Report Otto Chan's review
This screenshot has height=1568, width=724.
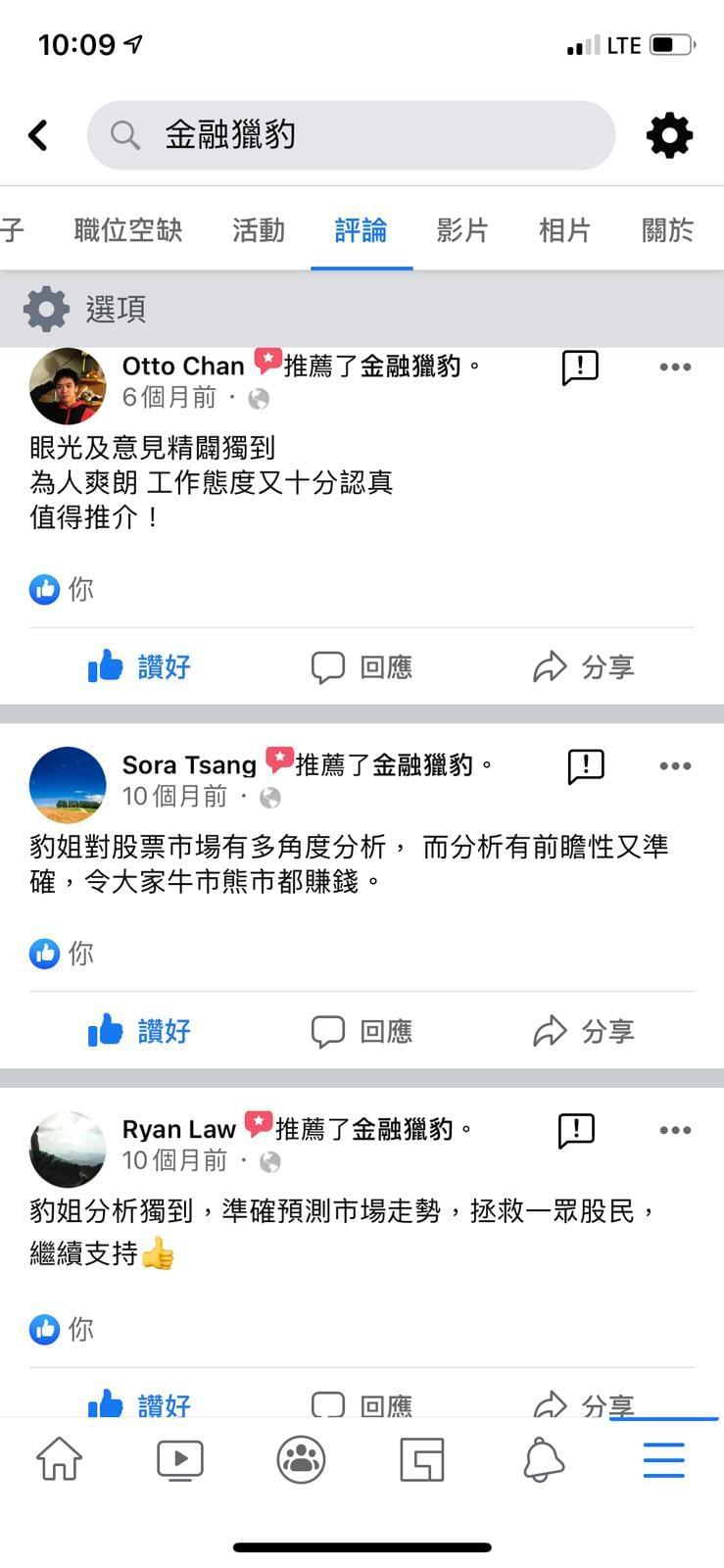coord(580,367)
